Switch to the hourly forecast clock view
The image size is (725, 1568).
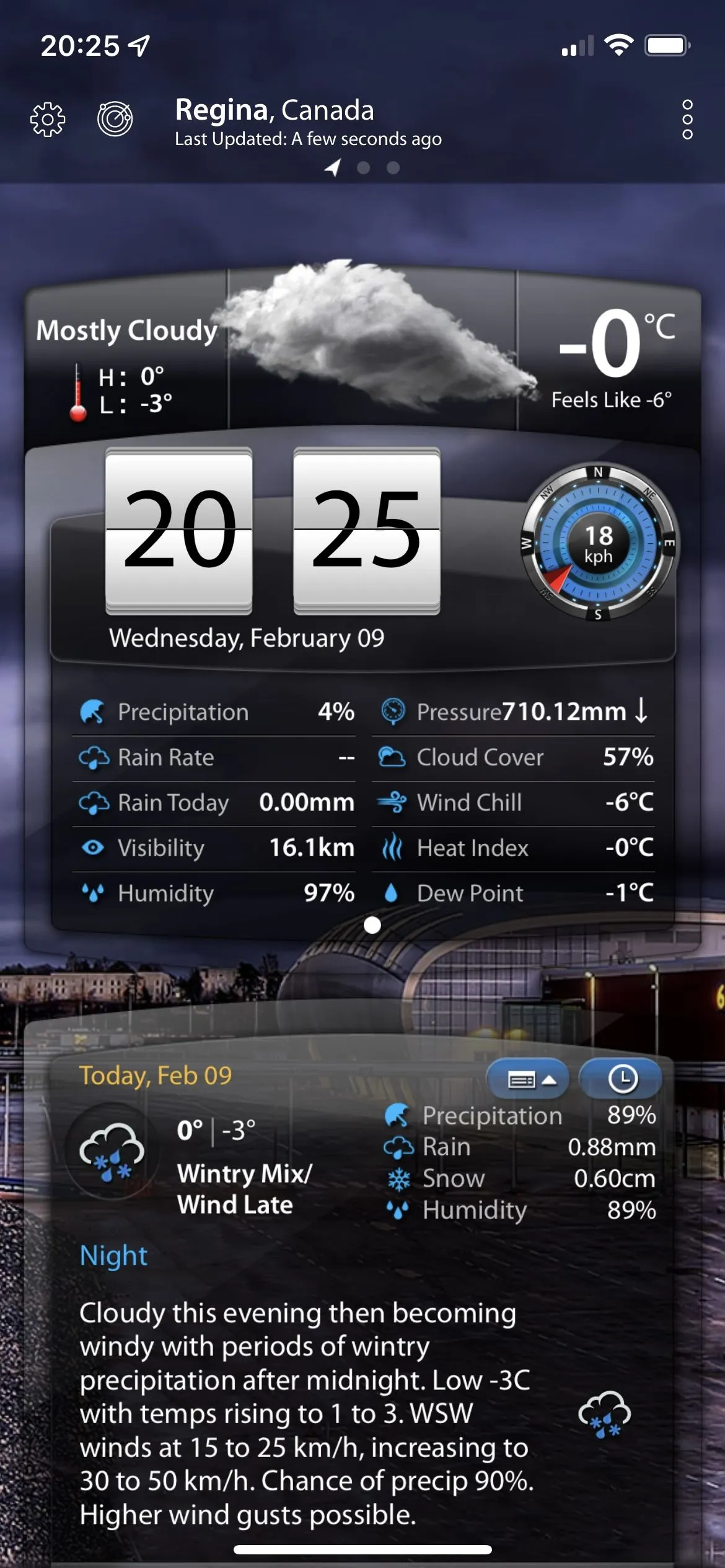[x=621, y=1079]
